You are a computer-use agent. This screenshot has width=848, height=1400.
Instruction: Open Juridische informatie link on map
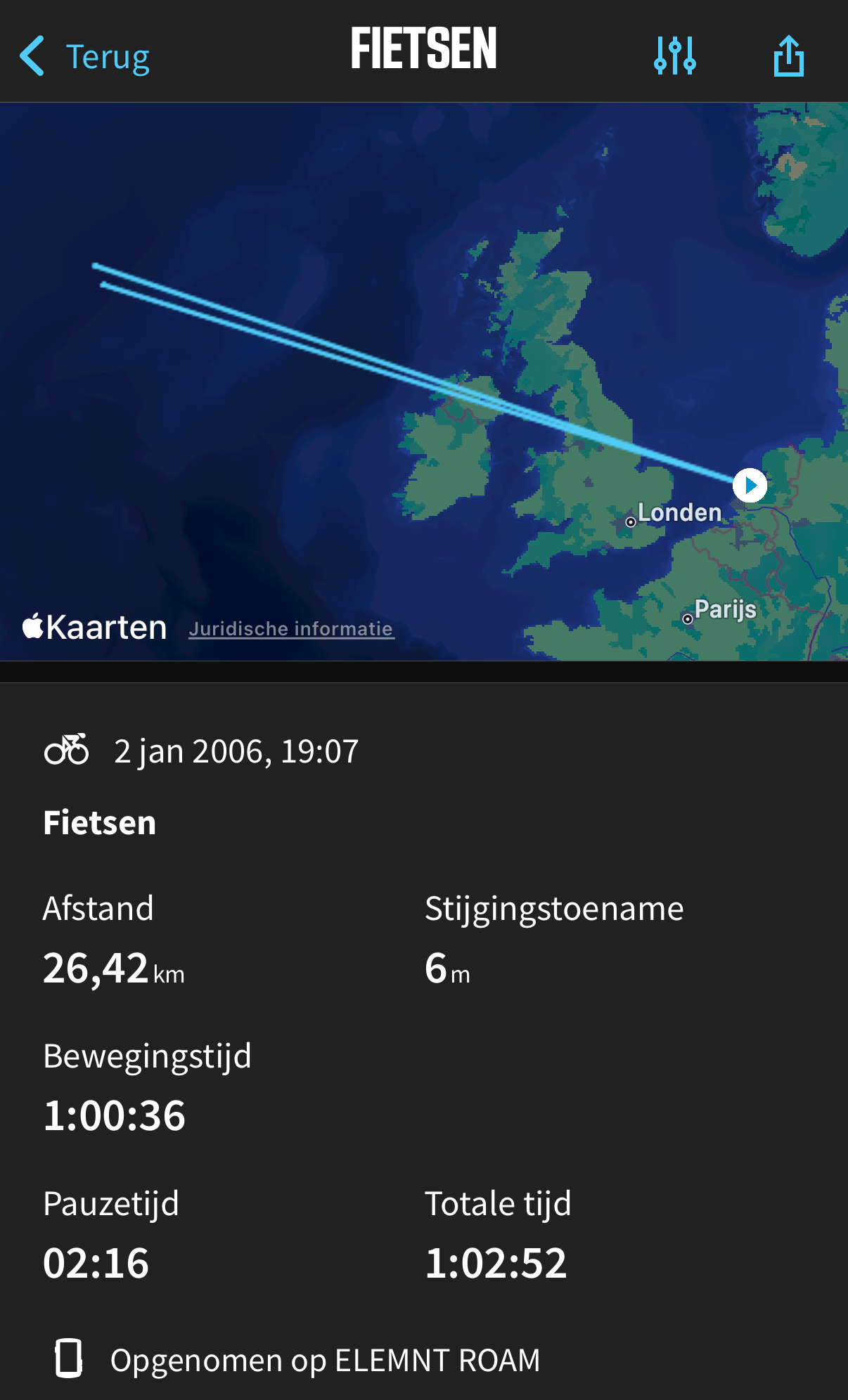[290, 628]
